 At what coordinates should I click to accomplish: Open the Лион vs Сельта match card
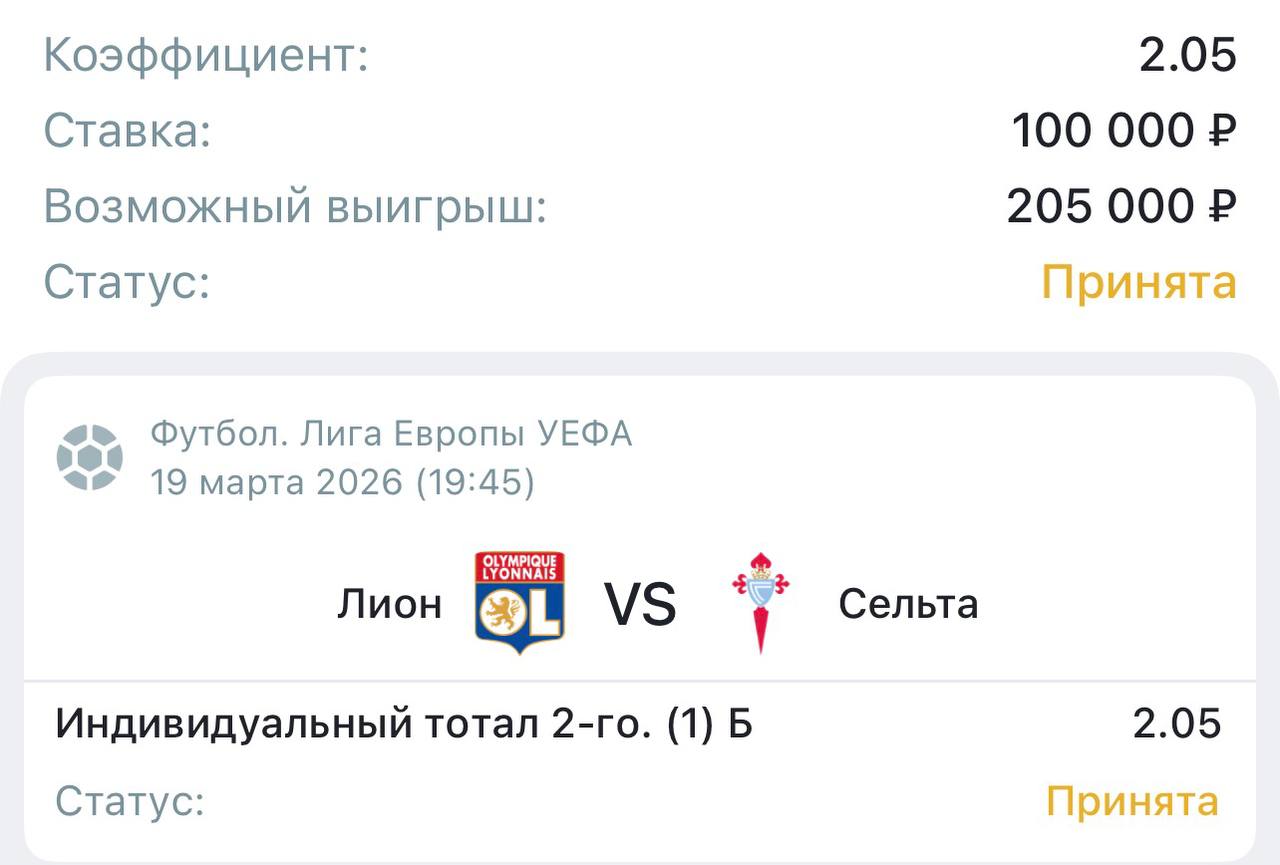[640, 604]
